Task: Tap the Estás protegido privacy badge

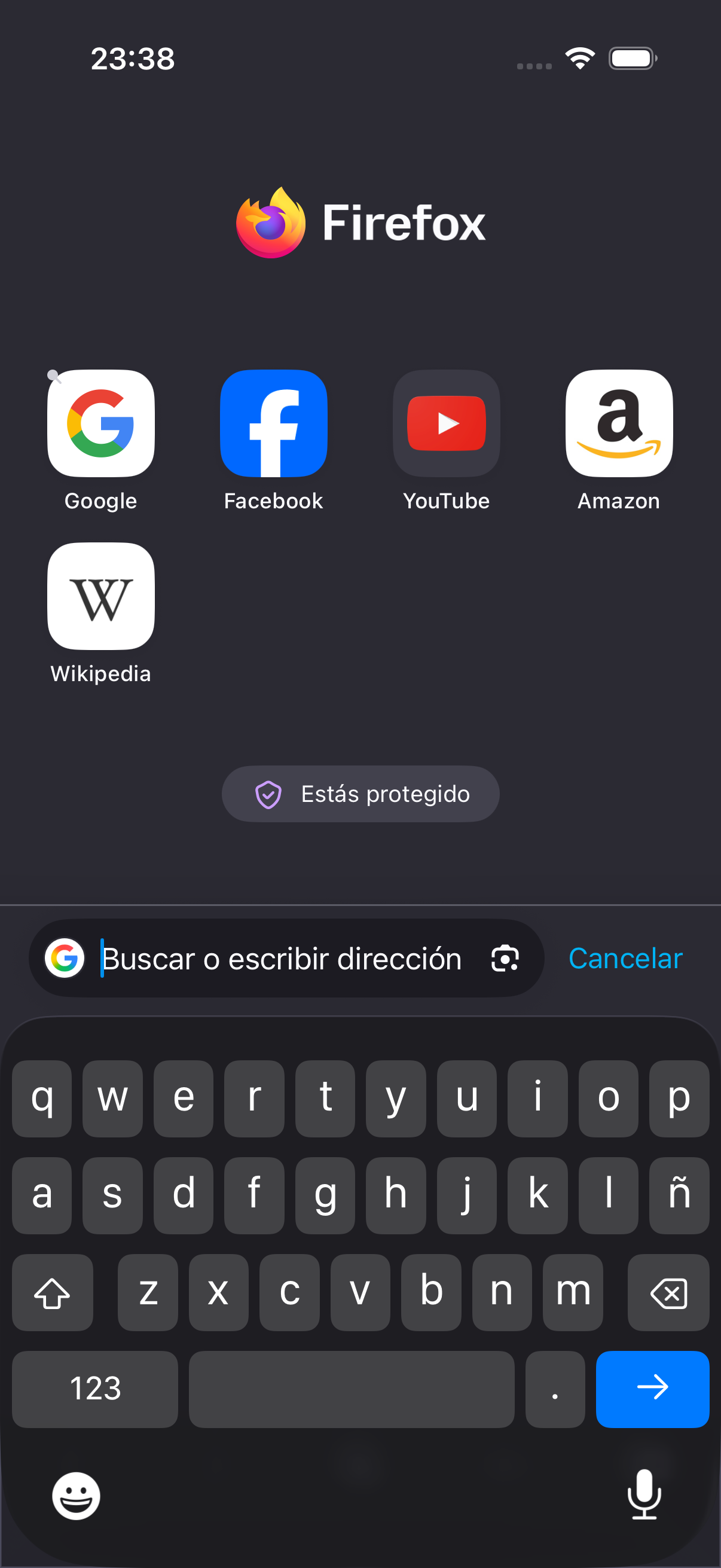Action: point(361,794)
